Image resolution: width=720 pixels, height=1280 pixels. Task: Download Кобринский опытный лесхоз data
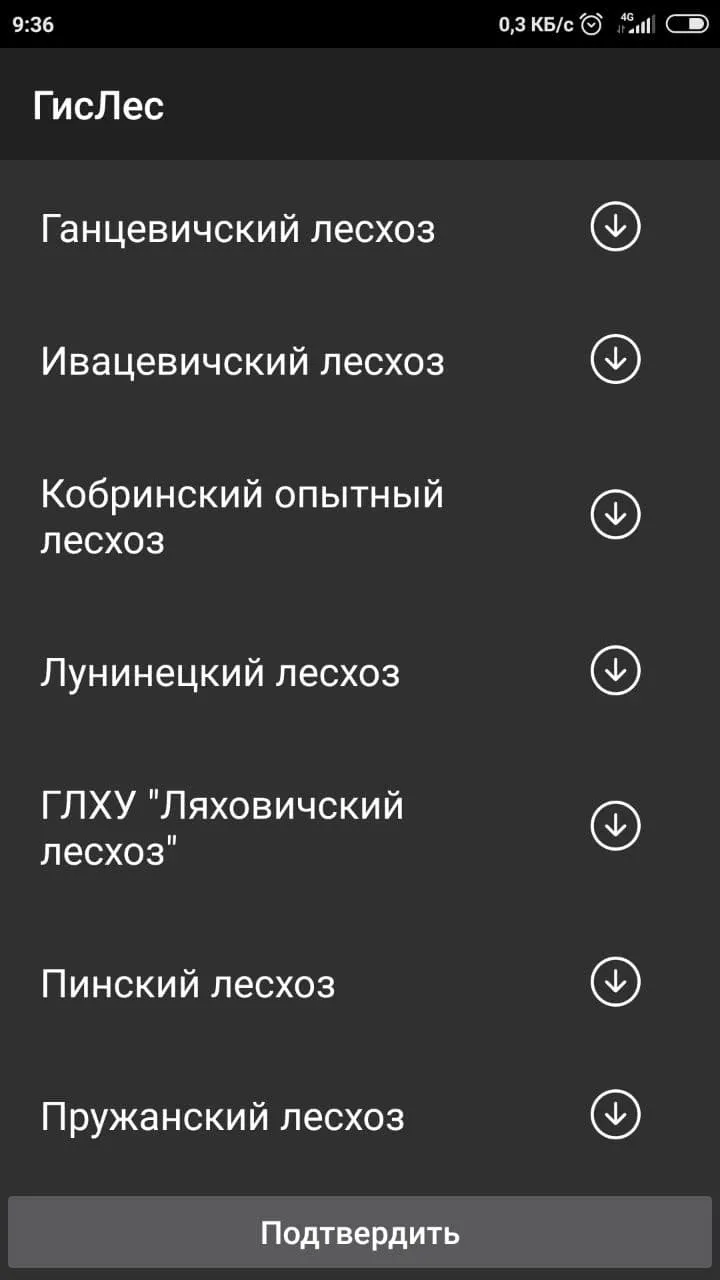pos(615,515)
